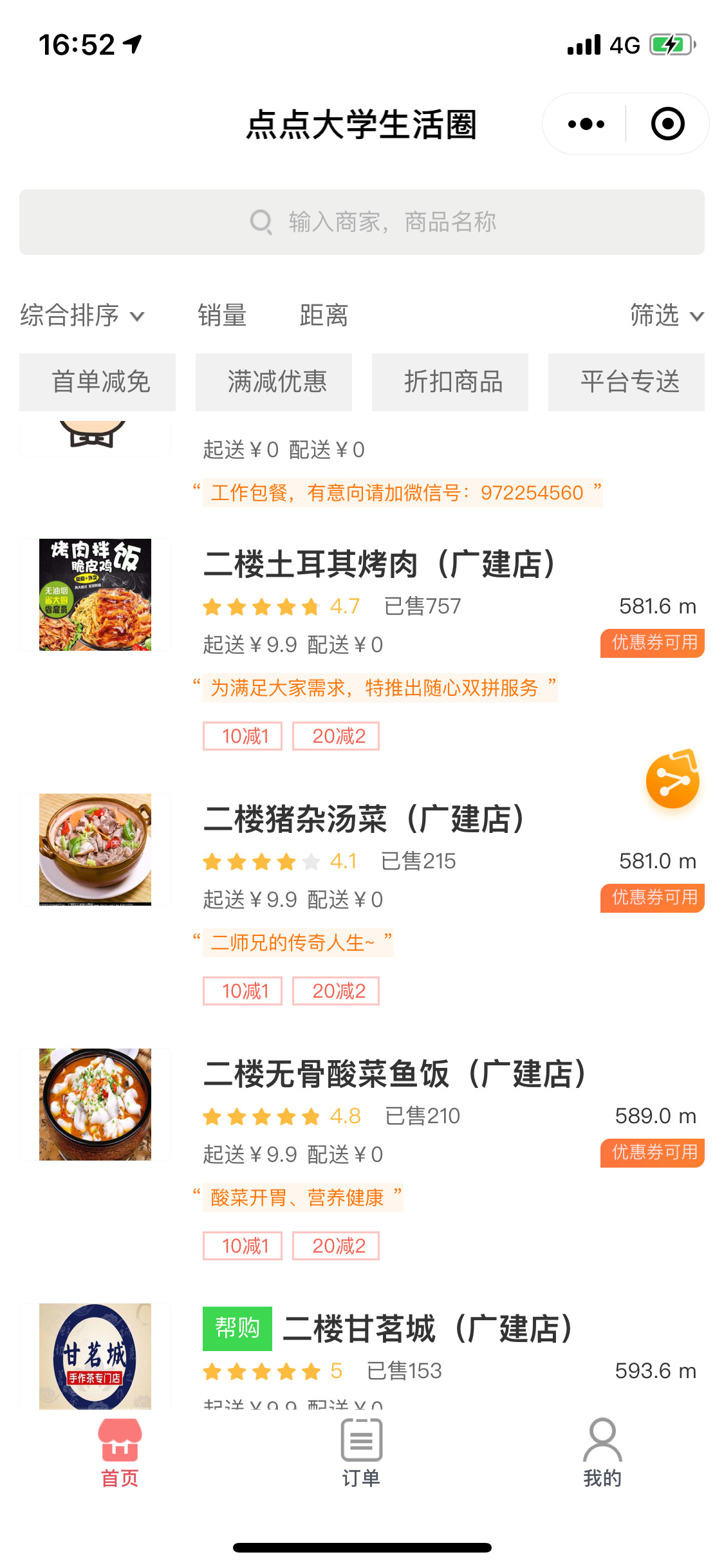
Task: Open 二楼甘茗城（广建店）store
Action: click(x=427, y=1329)
